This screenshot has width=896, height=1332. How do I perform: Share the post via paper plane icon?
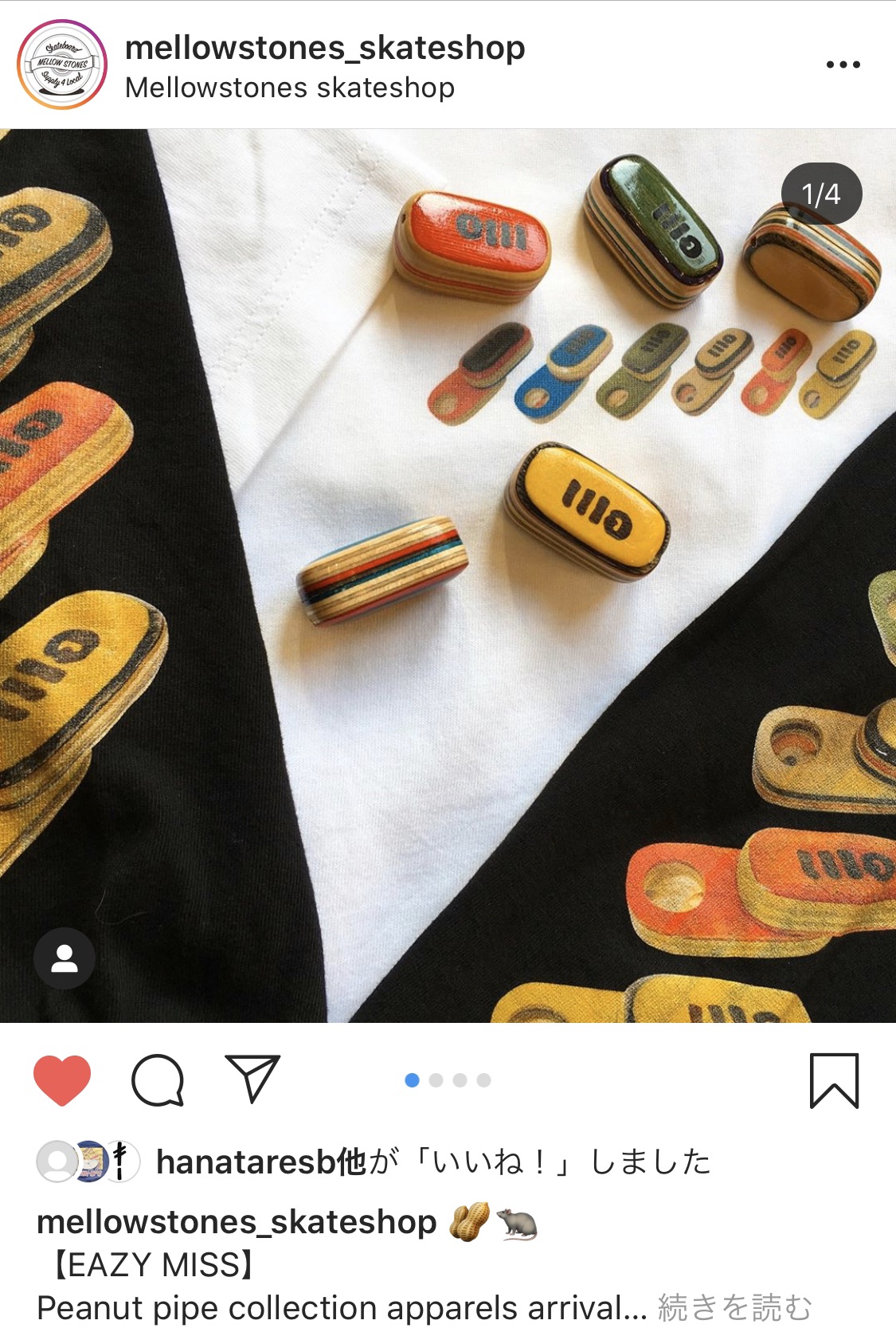pyautogui.click(x=252, y=1079)
